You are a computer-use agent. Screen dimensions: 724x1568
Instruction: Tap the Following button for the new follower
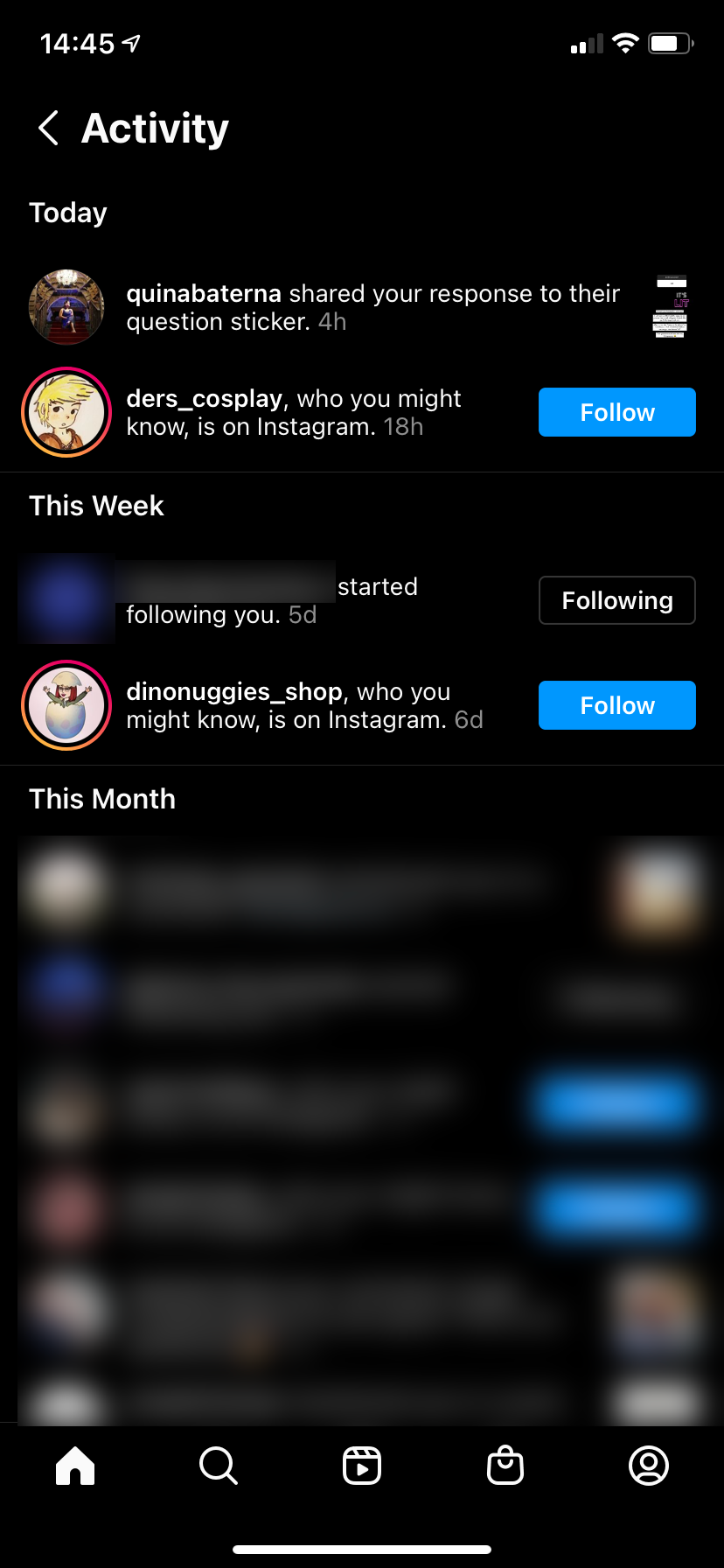pyautogui.click(x=616, y=600)
